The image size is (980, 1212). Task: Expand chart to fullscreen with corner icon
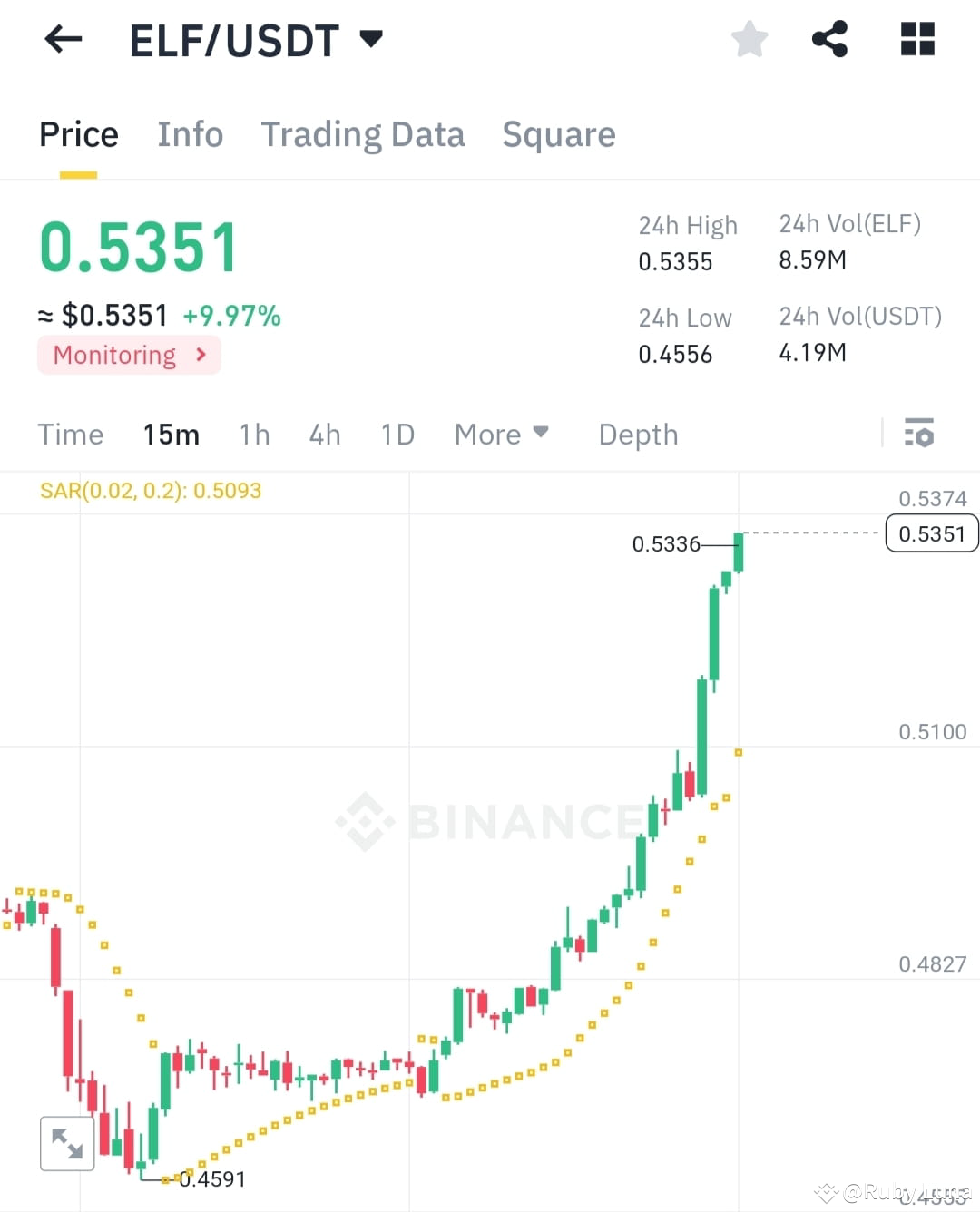click(67, 1143)
